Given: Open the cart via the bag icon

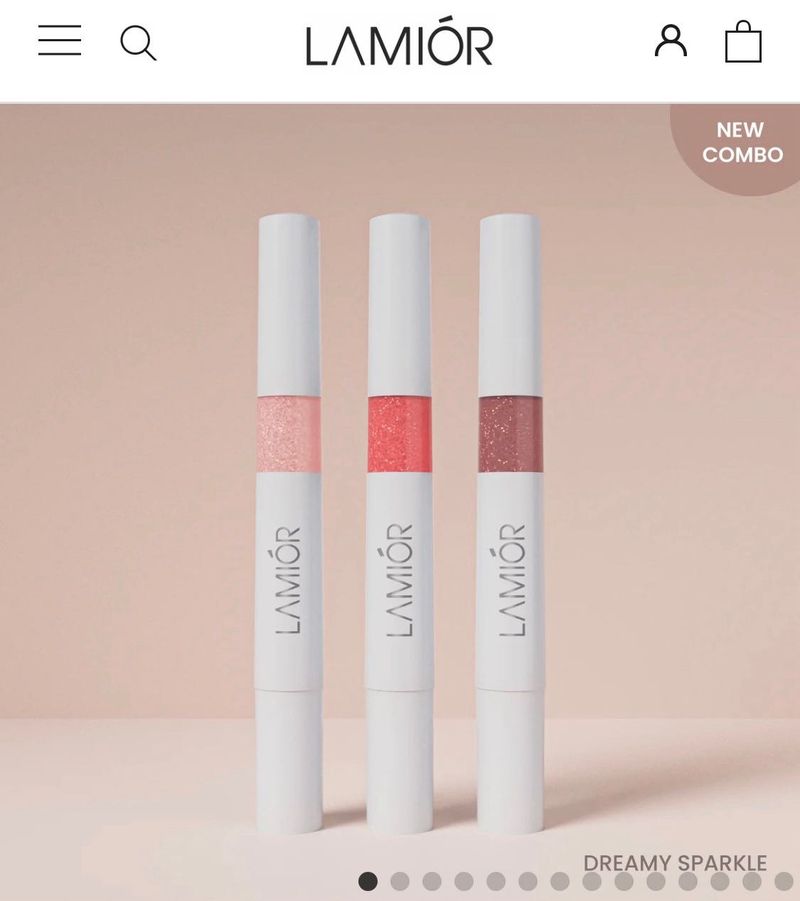Looking at the screenshot, I should click(x=742, y=42).
